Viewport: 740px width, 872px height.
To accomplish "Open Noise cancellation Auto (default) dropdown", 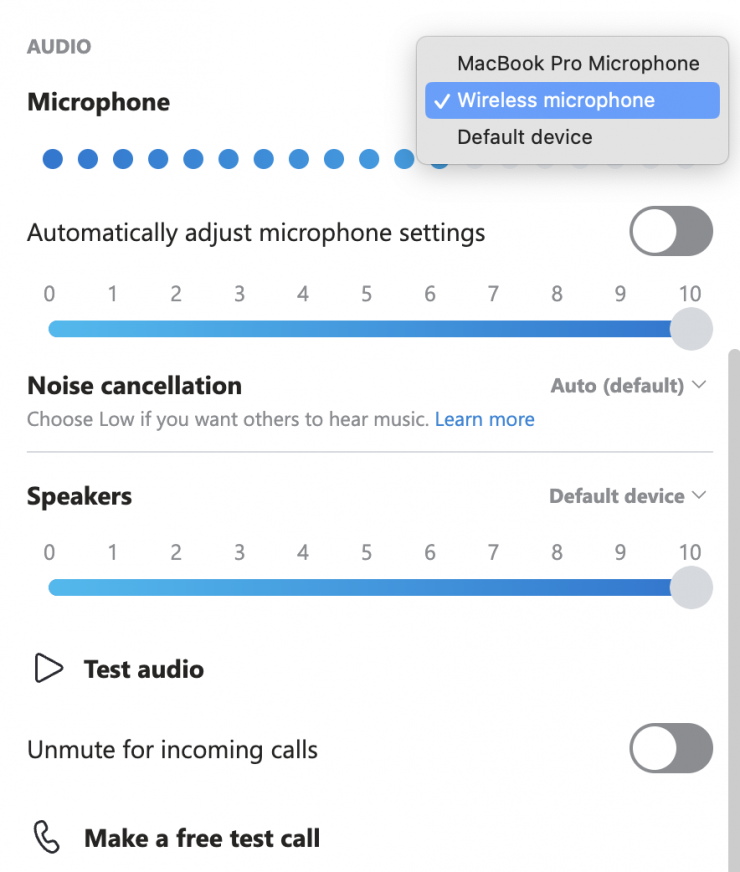I will (628, 386).
